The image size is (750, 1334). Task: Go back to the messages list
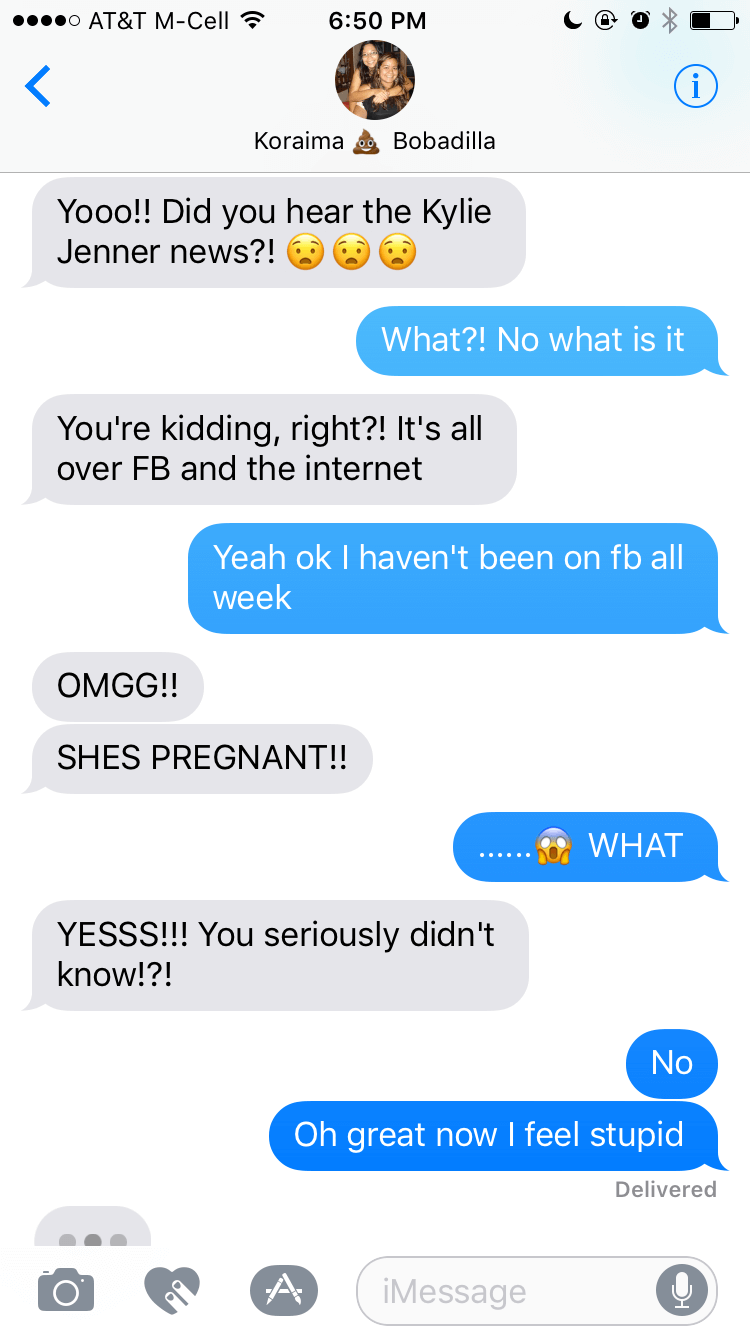pos(38,87)
